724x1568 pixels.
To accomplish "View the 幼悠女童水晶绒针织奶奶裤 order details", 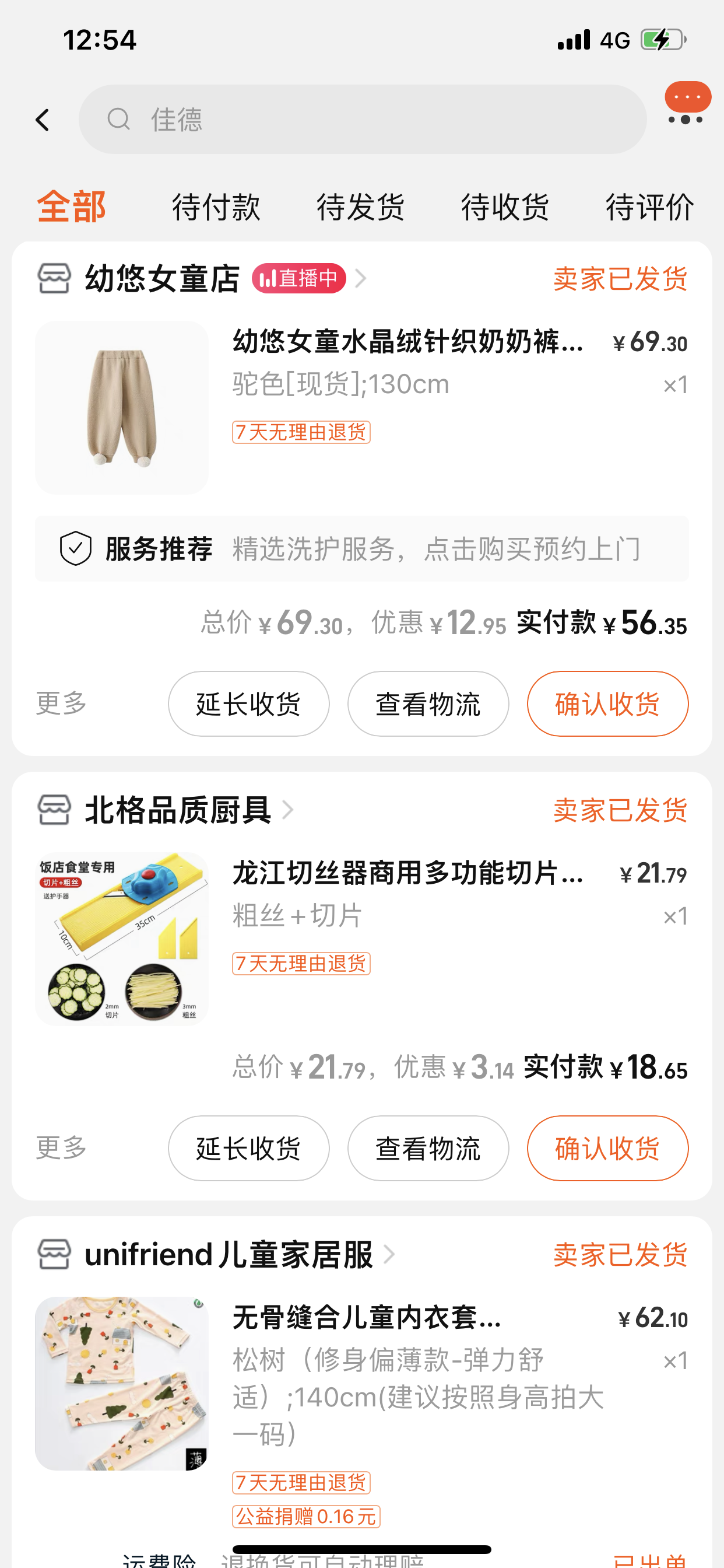I will click(x=407, y=342).
